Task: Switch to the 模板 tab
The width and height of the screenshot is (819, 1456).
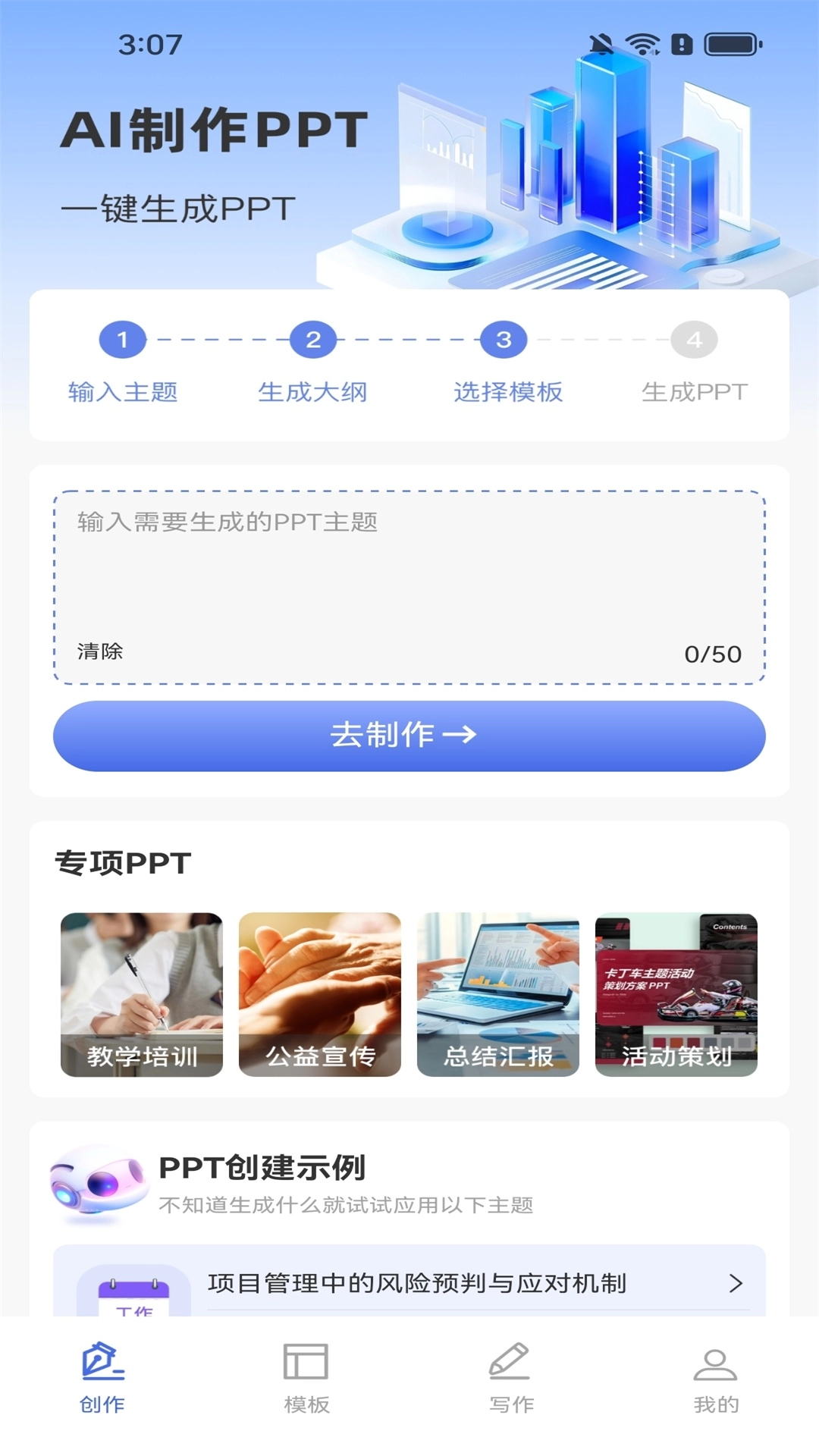Action: tap(306, 1378)
